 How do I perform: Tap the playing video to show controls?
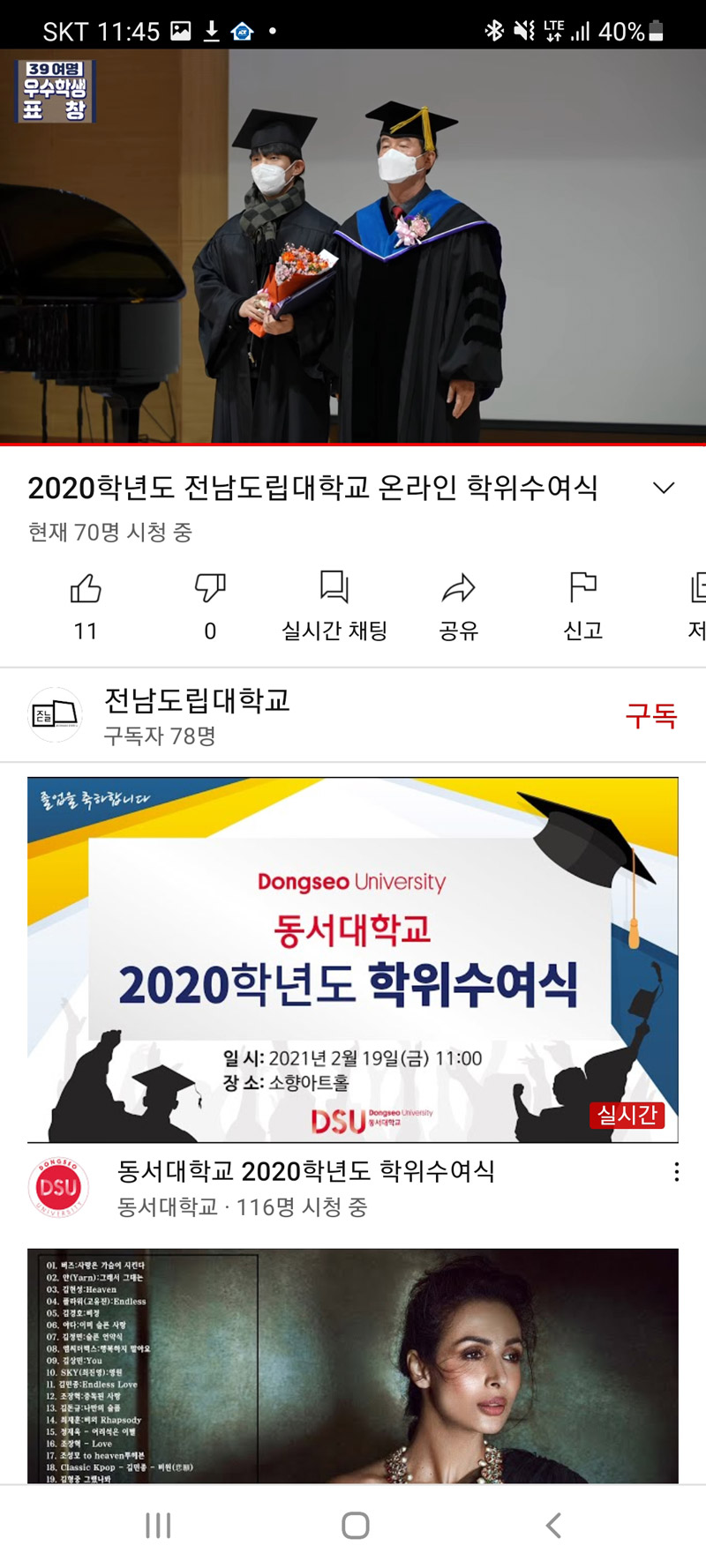pyautogui.click(x=353, y=246)
